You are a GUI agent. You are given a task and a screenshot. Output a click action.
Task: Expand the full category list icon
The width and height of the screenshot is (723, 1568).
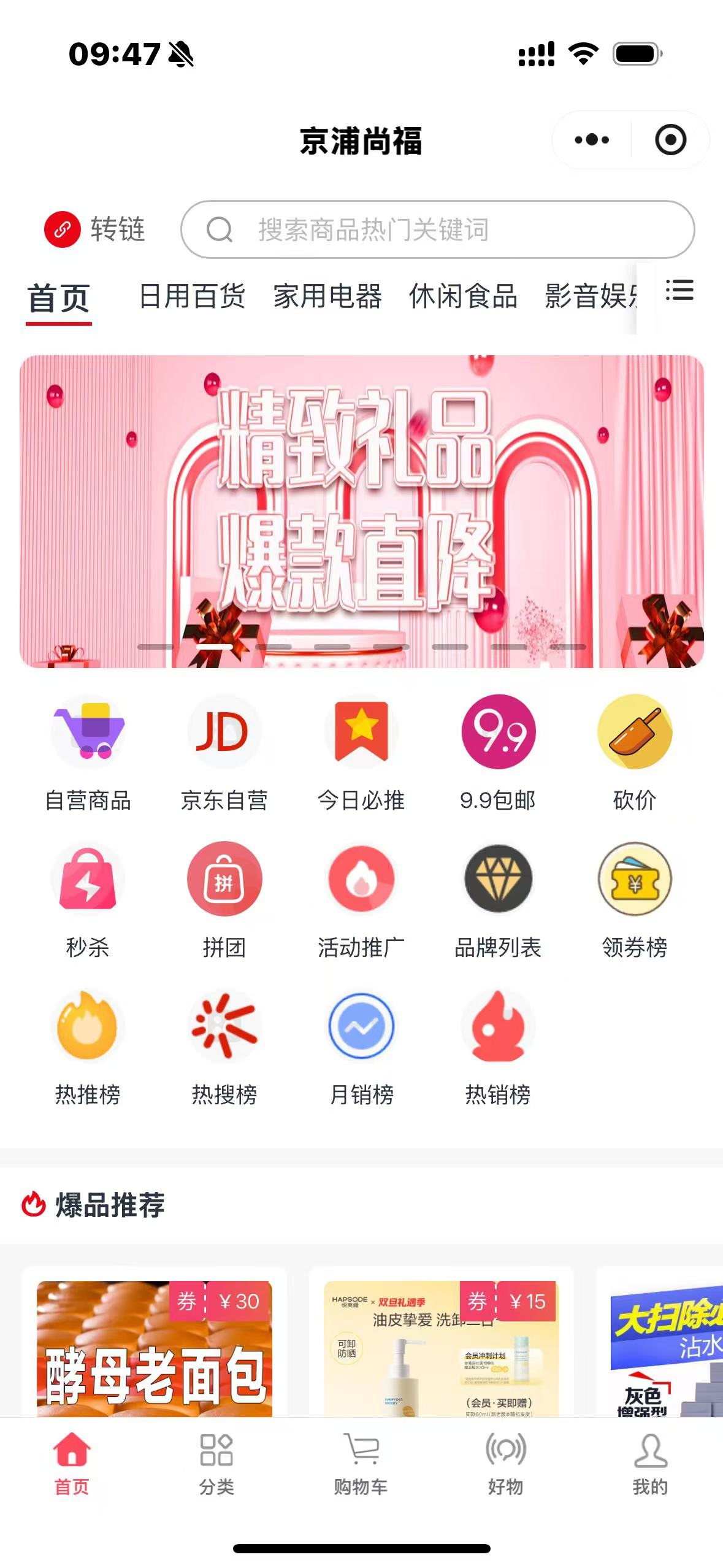679,290
